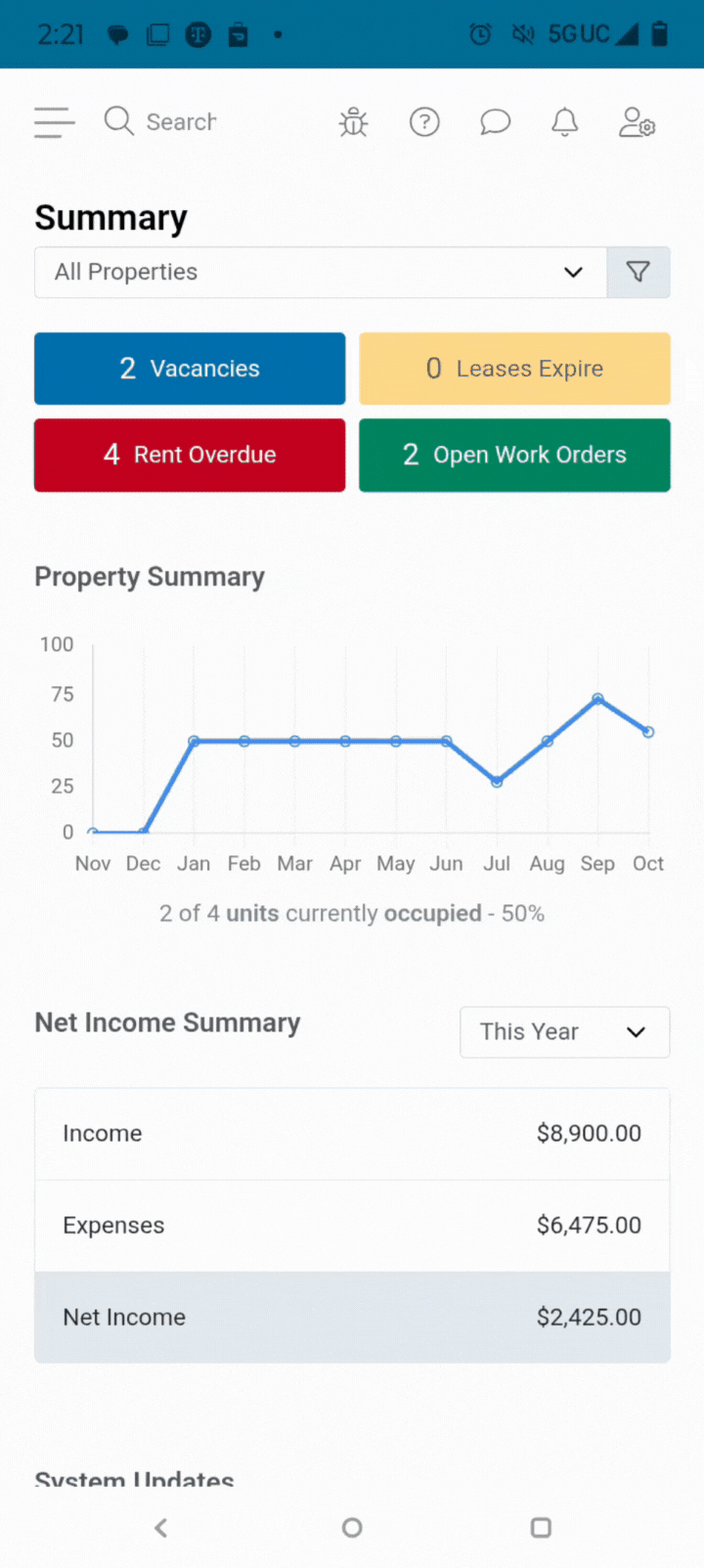This screenshot has height=1568, width=704.
Task: Open the messages chat bubble
Action: [x=495, y=122]
